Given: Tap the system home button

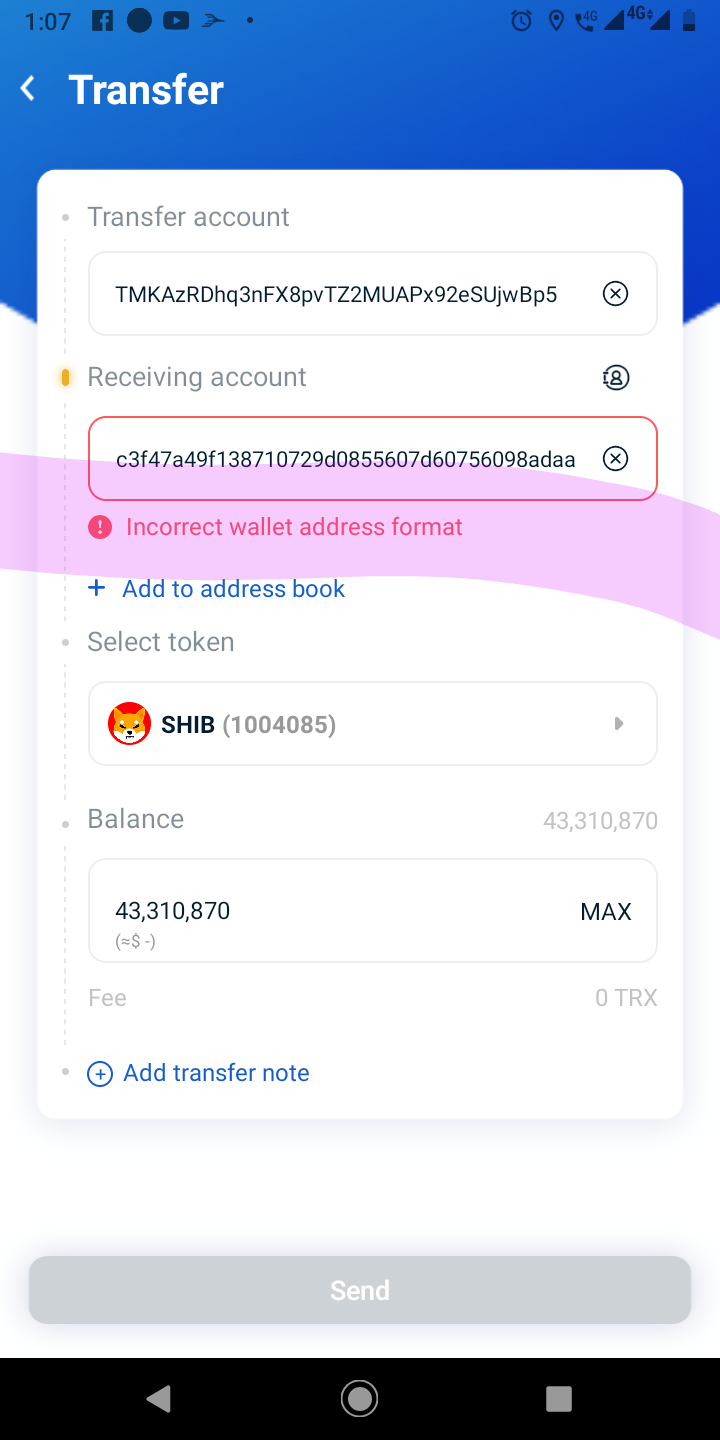Looking at the screenshot, I should [359, 1398].
